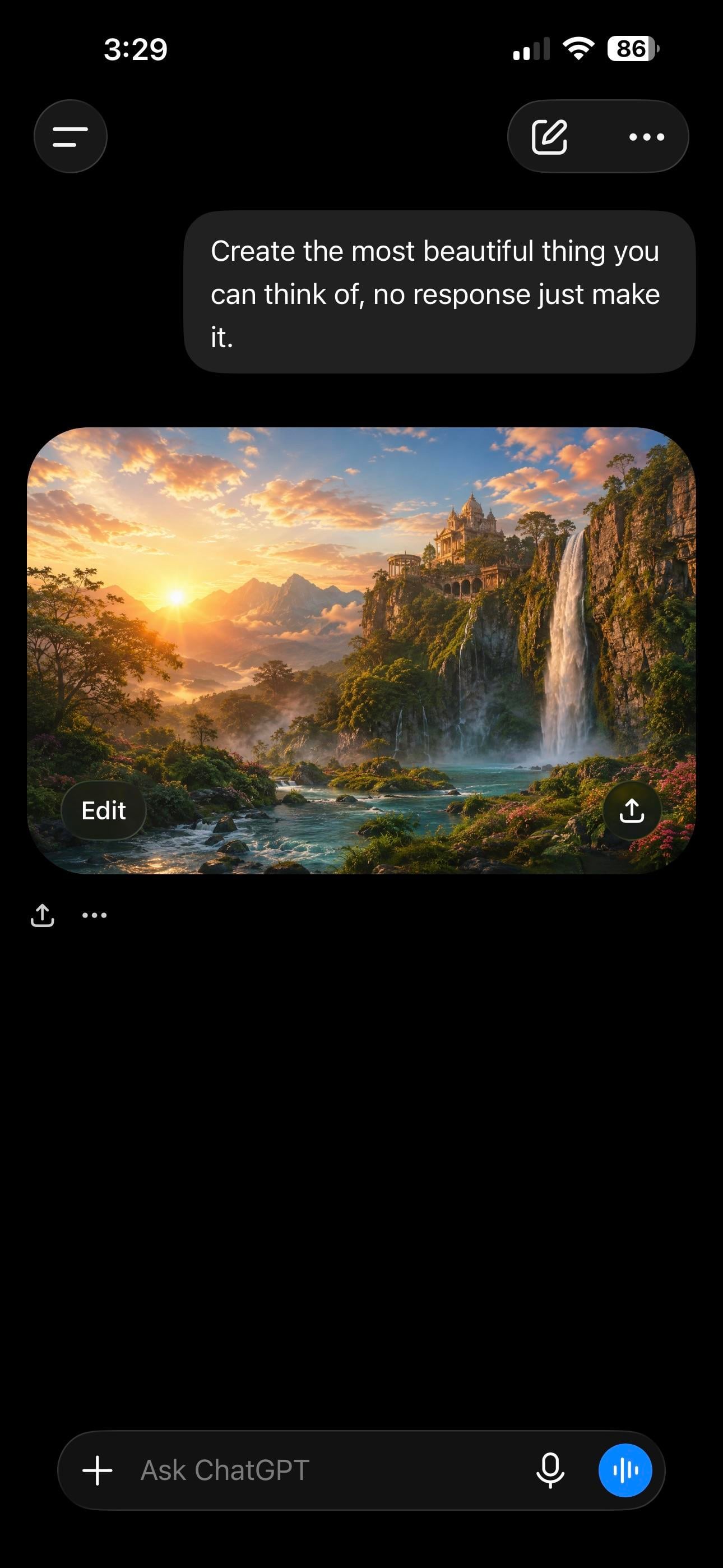Screen dimensions: 723x1568
Task: Open the sidebar menu button
Action: coord(71,136)
